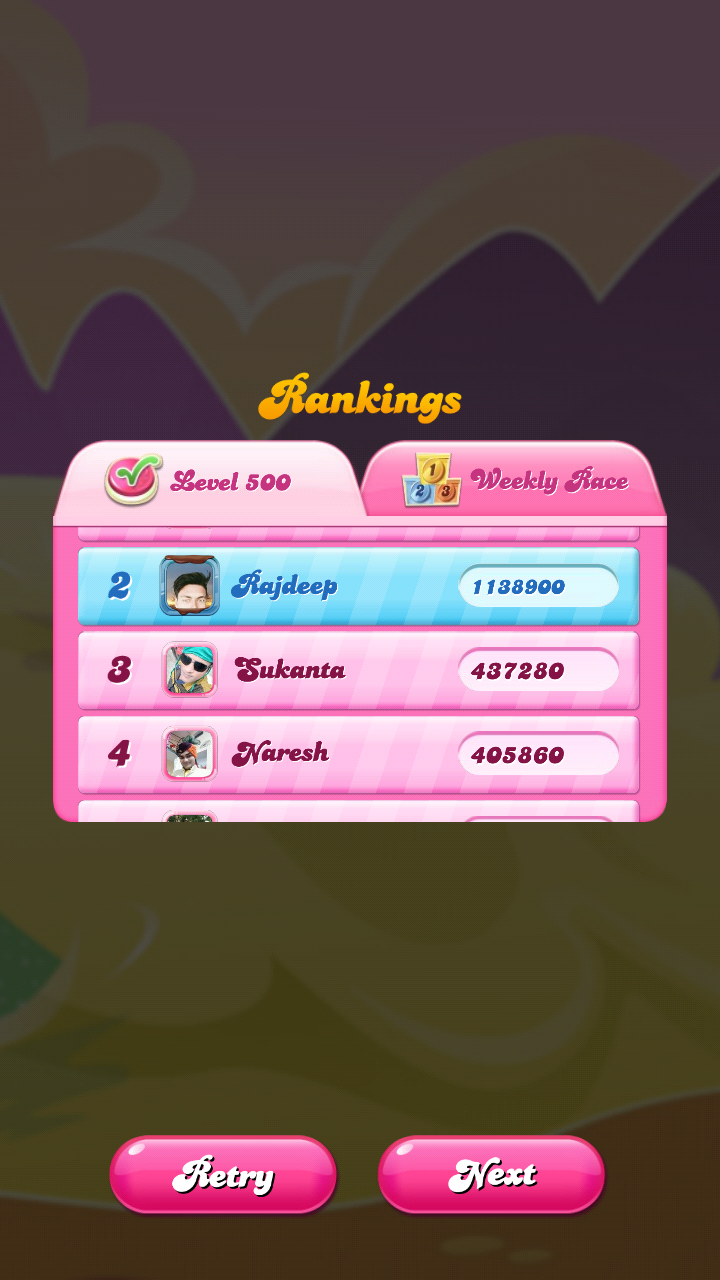
Task: Tap the Retry button
Action: click(x=223, y=1175)
